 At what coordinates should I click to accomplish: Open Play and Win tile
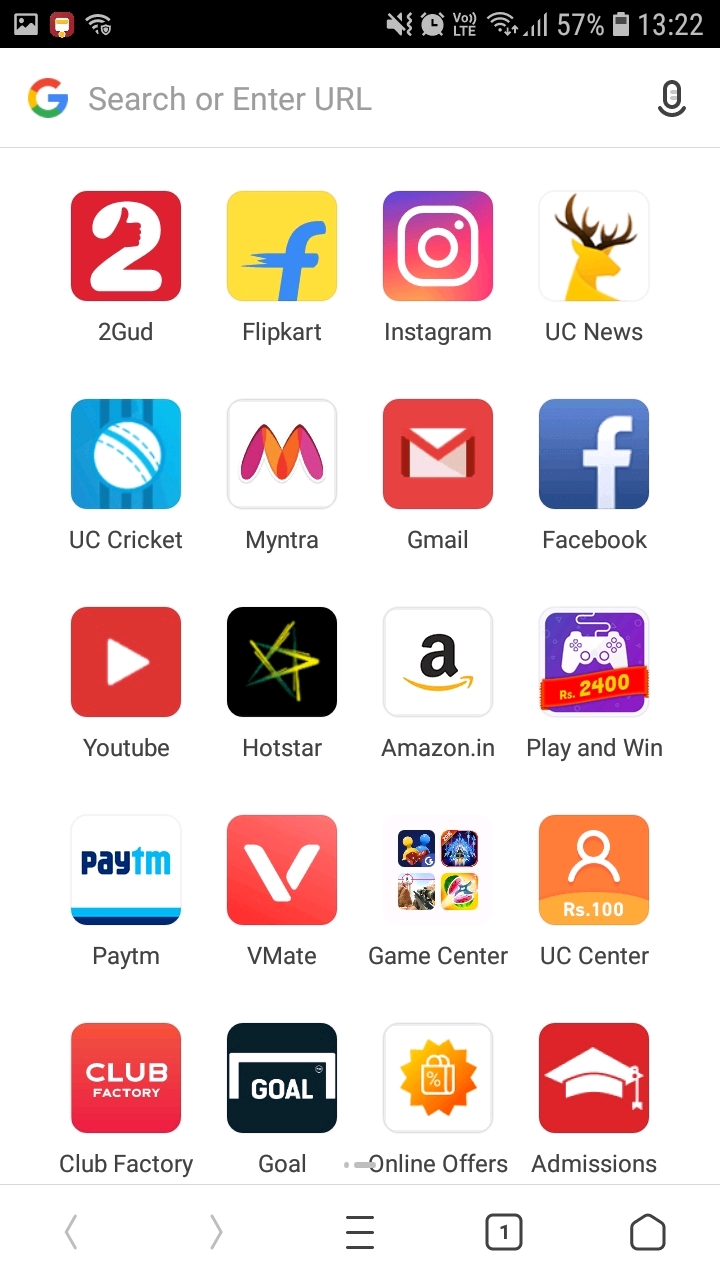(594, 662)
